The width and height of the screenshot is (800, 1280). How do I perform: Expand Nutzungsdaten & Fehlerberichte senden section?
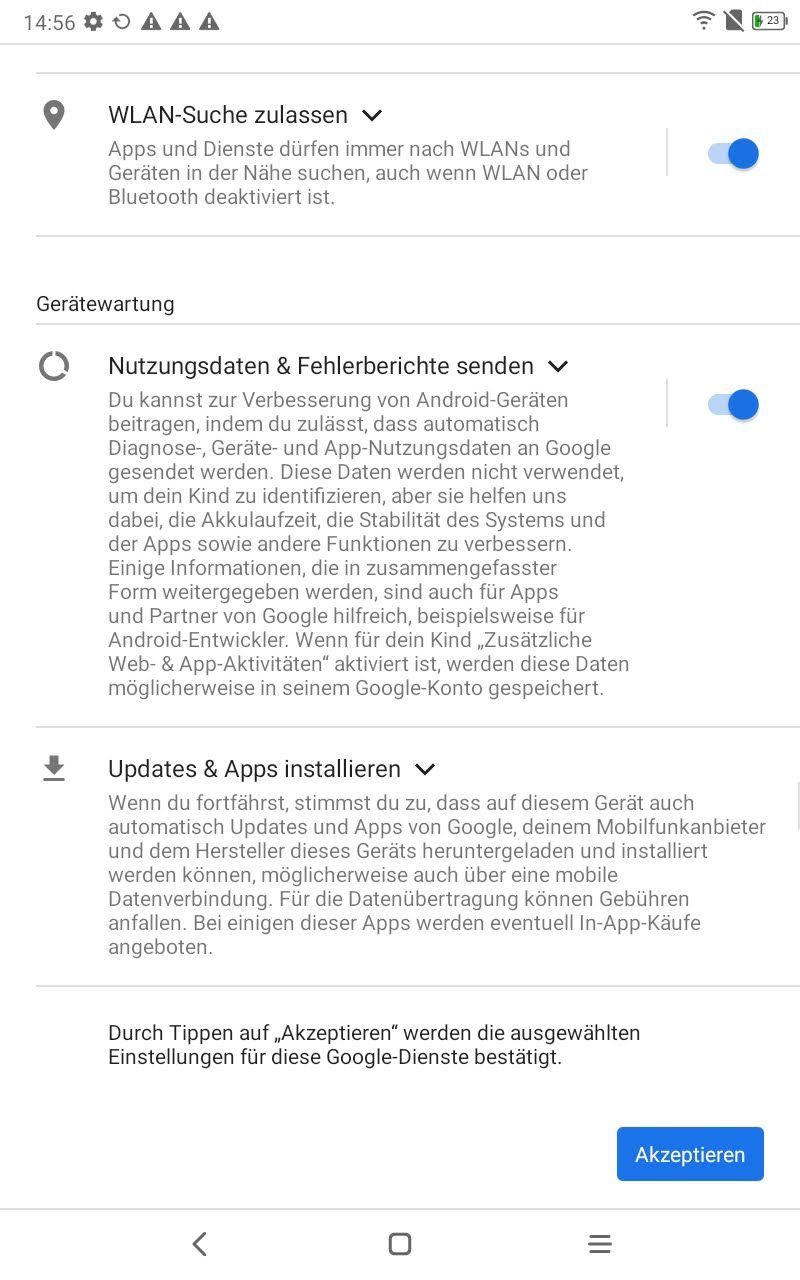pyautogui.click(x=558, y=367)
